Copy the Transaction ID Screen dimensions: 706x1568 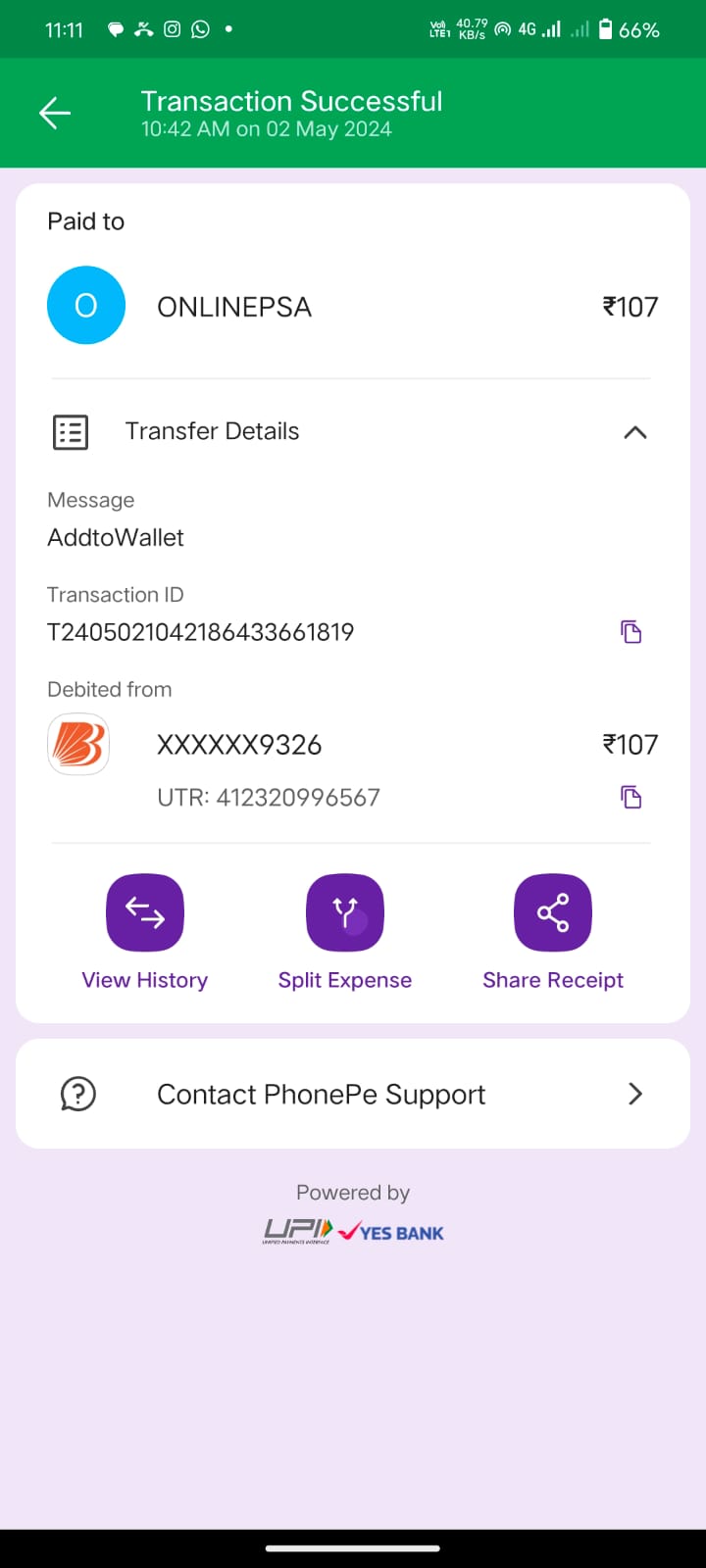tap(630, 632)
